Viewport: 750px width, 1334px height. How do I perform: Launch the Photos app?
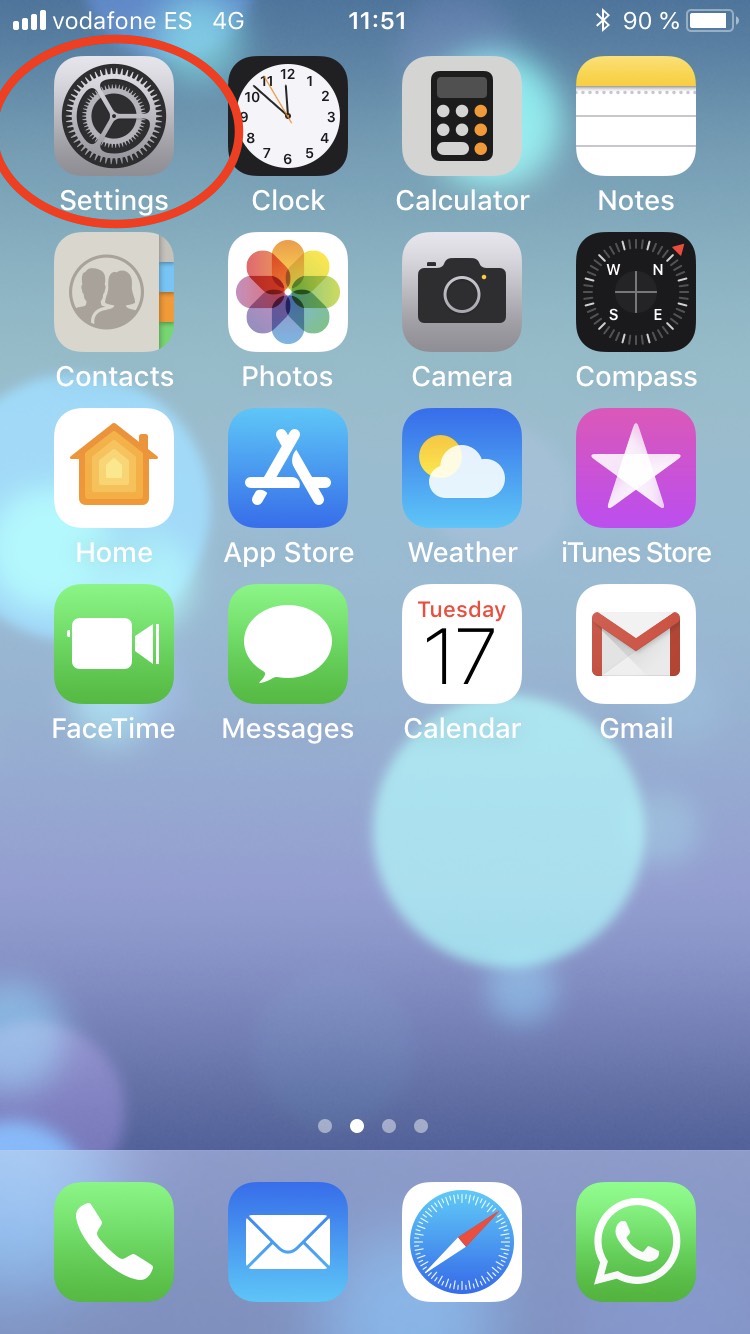click(x=288, y=292)
